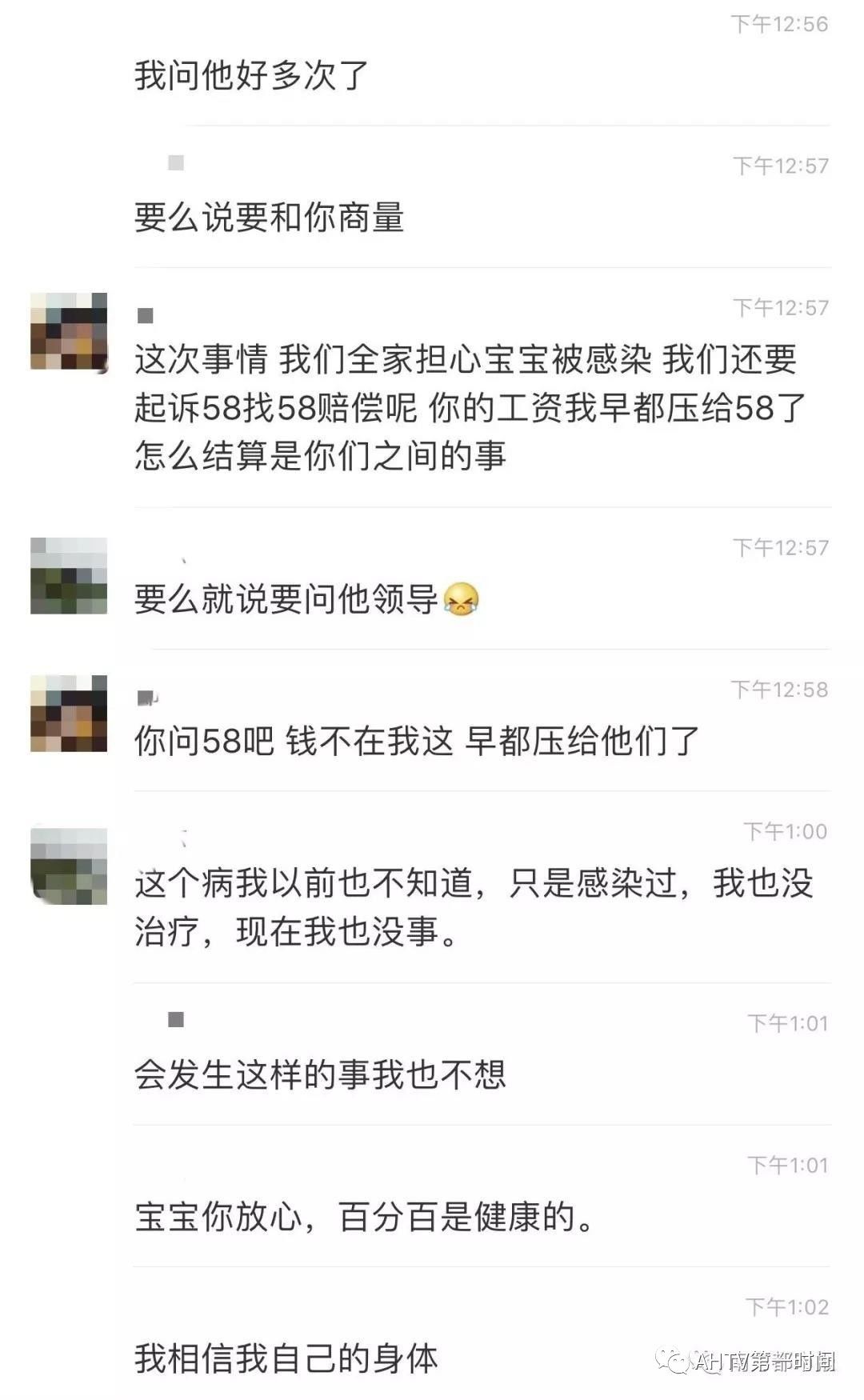Select the avatar beside 你问58吧 message
The width and height of the screenshot is (864, 1400).
click(68, 712)
